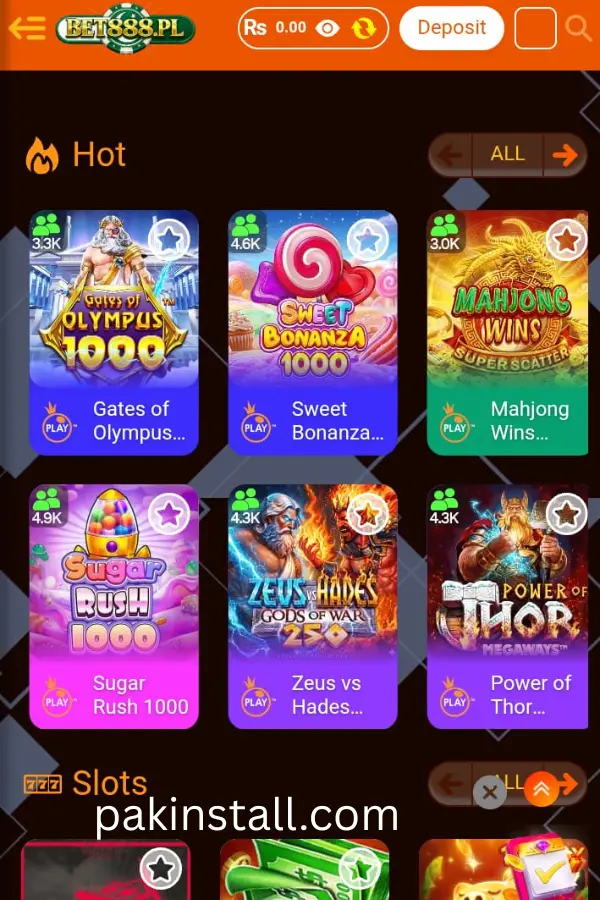Screen dimensions: 600x900
Task: Tap the Deposit button
Action: 451,28
